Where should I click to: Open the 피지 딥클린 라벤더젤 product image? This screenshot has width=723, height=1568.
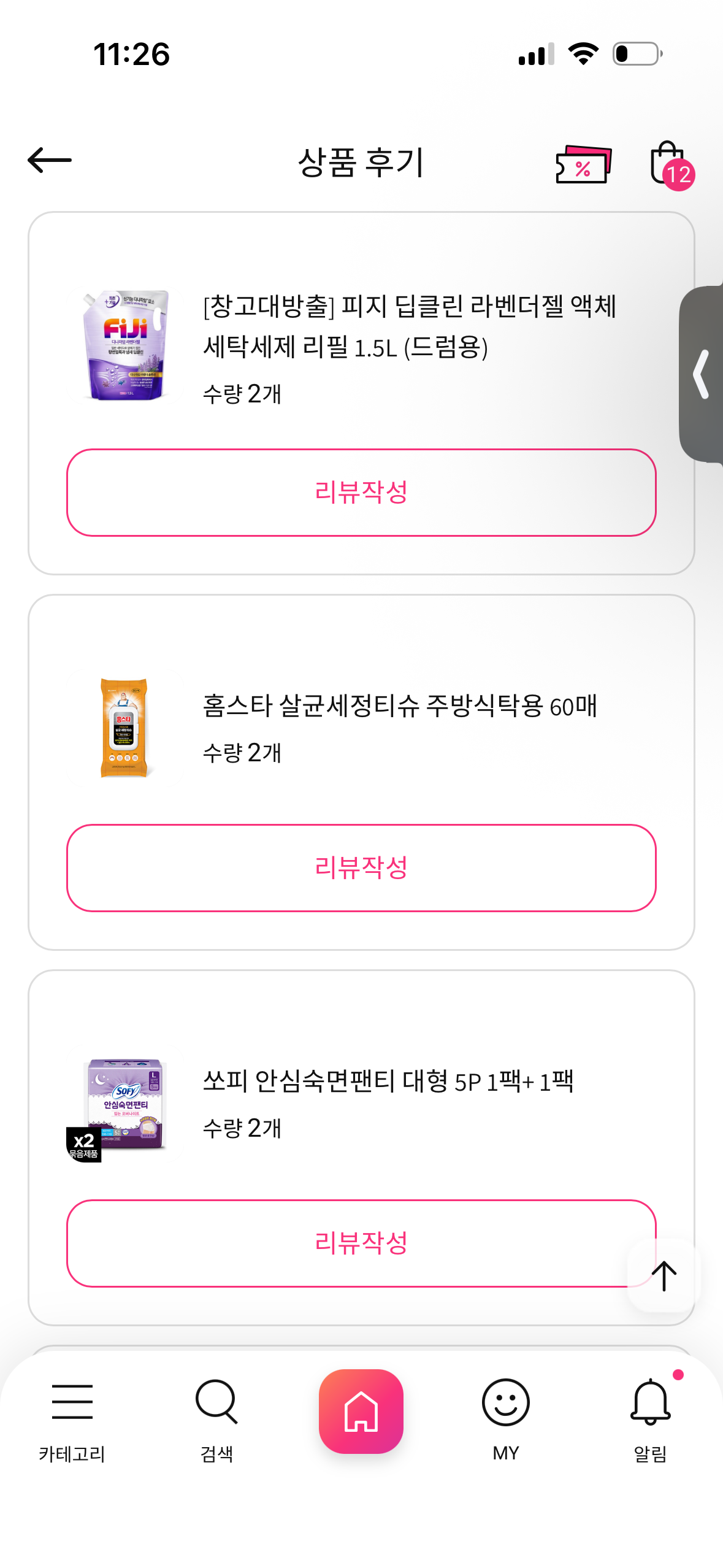126,345
